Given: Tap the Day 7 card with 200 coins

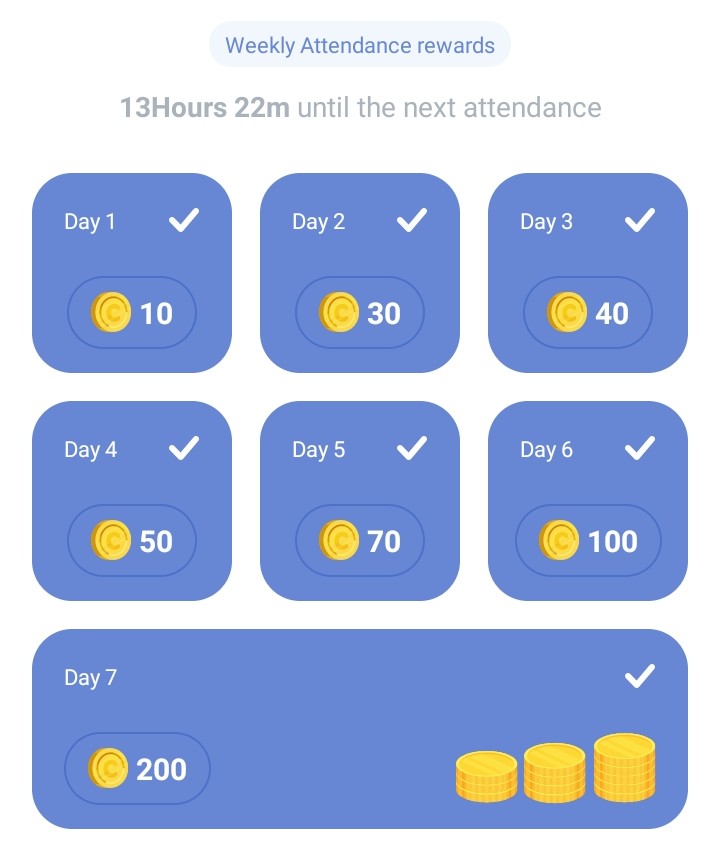Looking at the screenshot, I should click(360, 729).
